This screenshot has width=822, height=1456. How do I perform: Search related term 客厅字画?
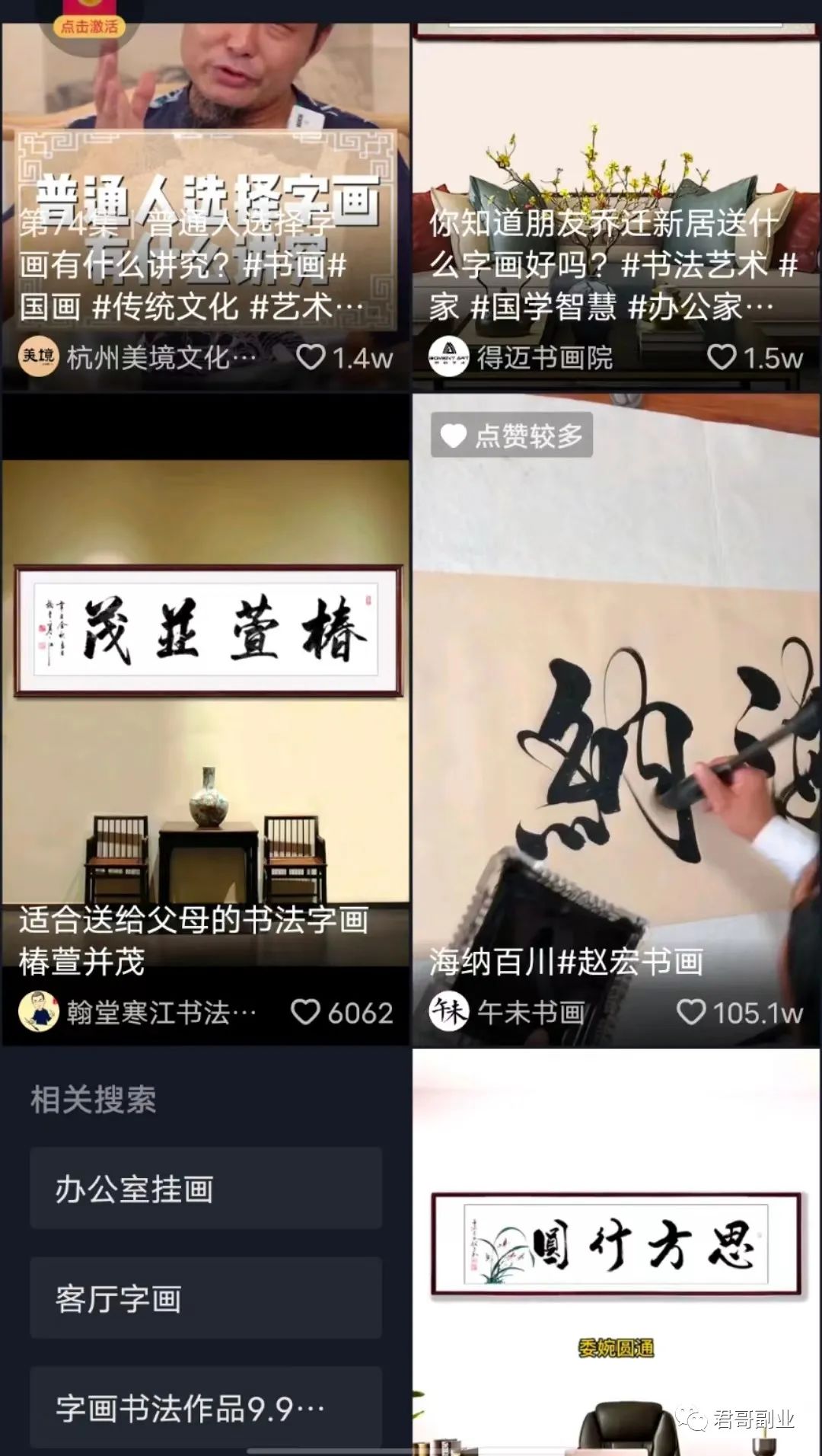[x=205, y=1298]
